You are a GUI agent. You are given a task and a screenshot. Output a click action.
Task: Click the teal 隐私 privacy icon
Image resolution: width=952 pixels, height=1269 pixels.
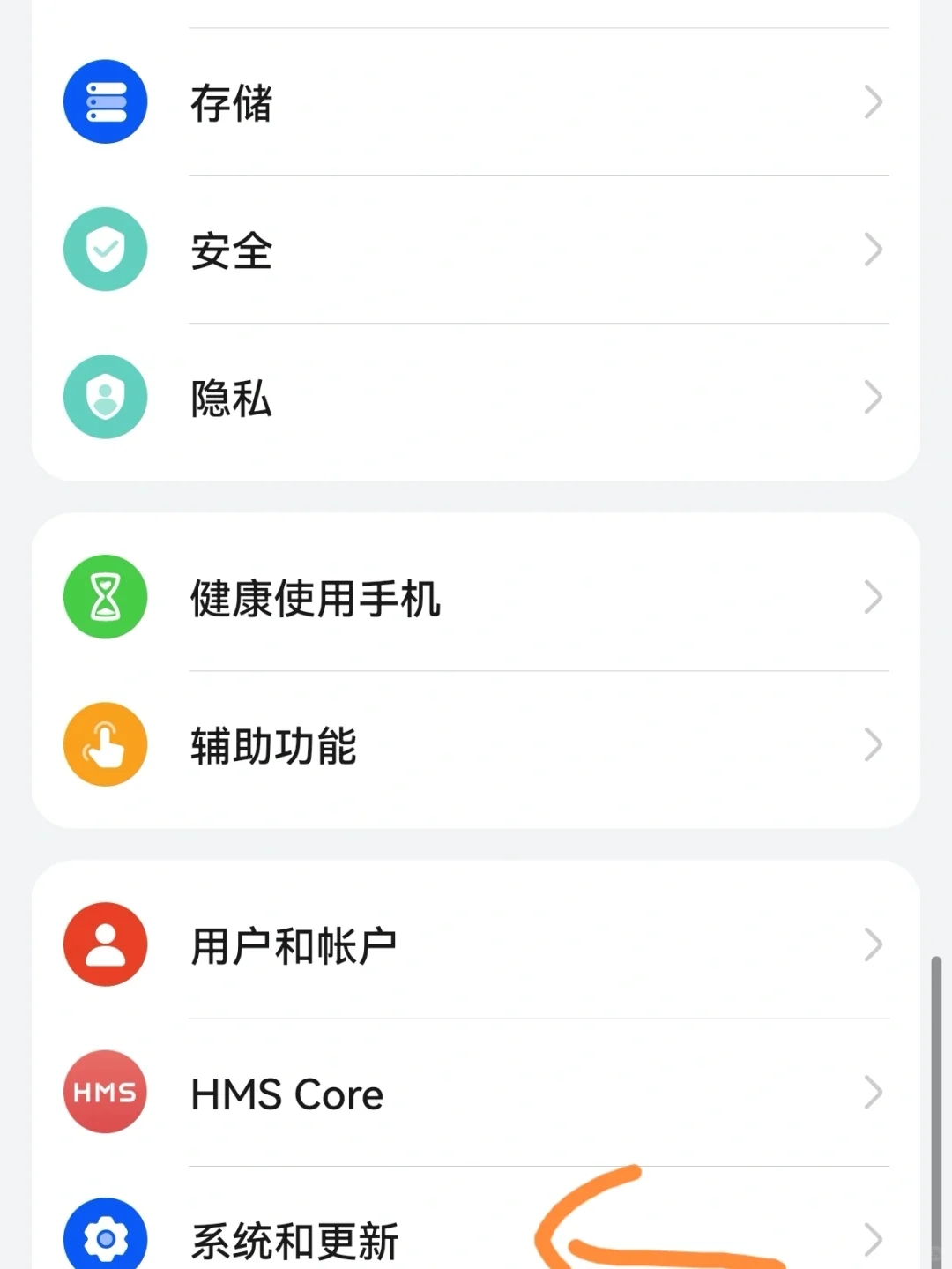(105, 397)
